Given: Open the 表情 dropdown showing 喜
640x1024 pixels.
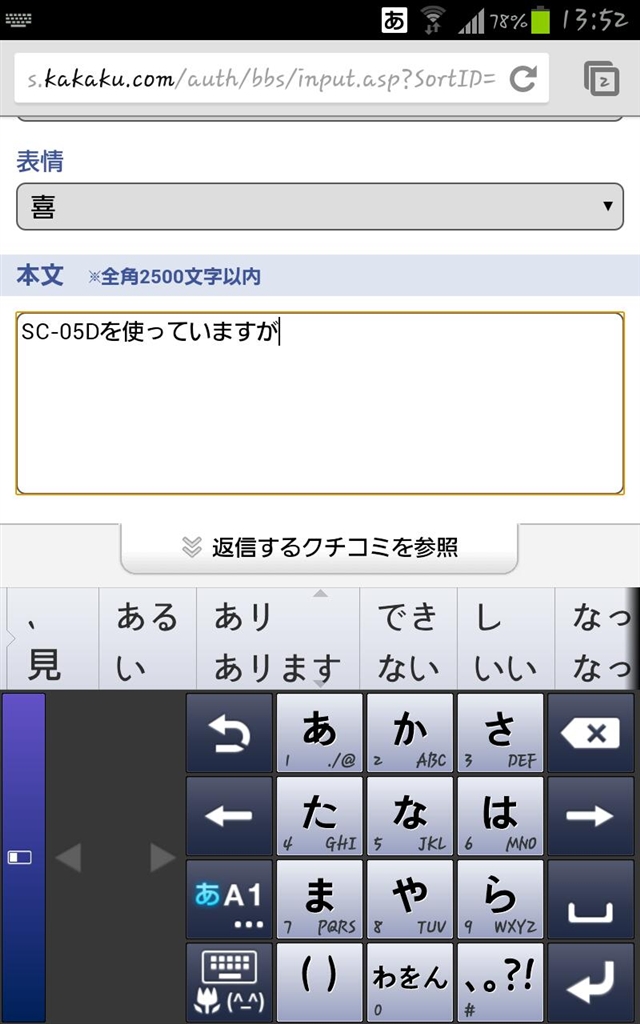Looking at the screenshot, I should click(320, 207).
